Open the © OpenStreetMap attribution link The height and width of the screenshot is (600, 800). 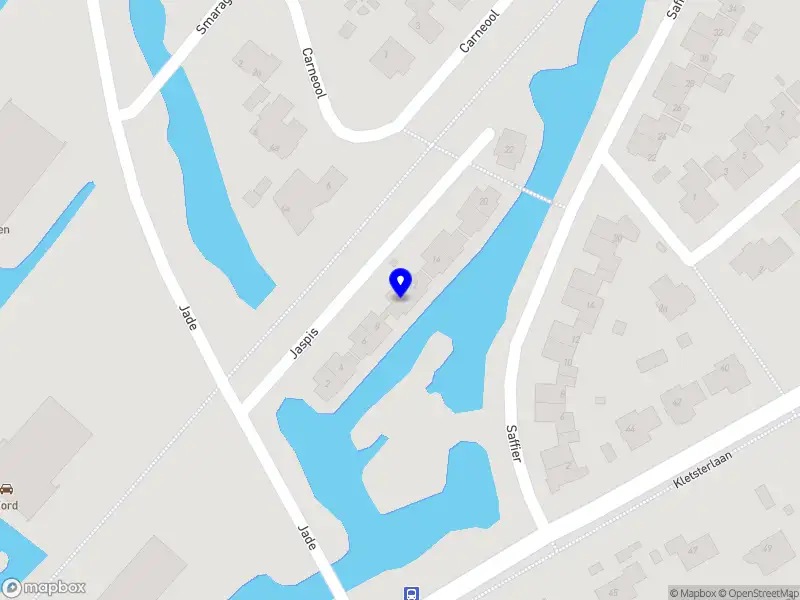757,593
